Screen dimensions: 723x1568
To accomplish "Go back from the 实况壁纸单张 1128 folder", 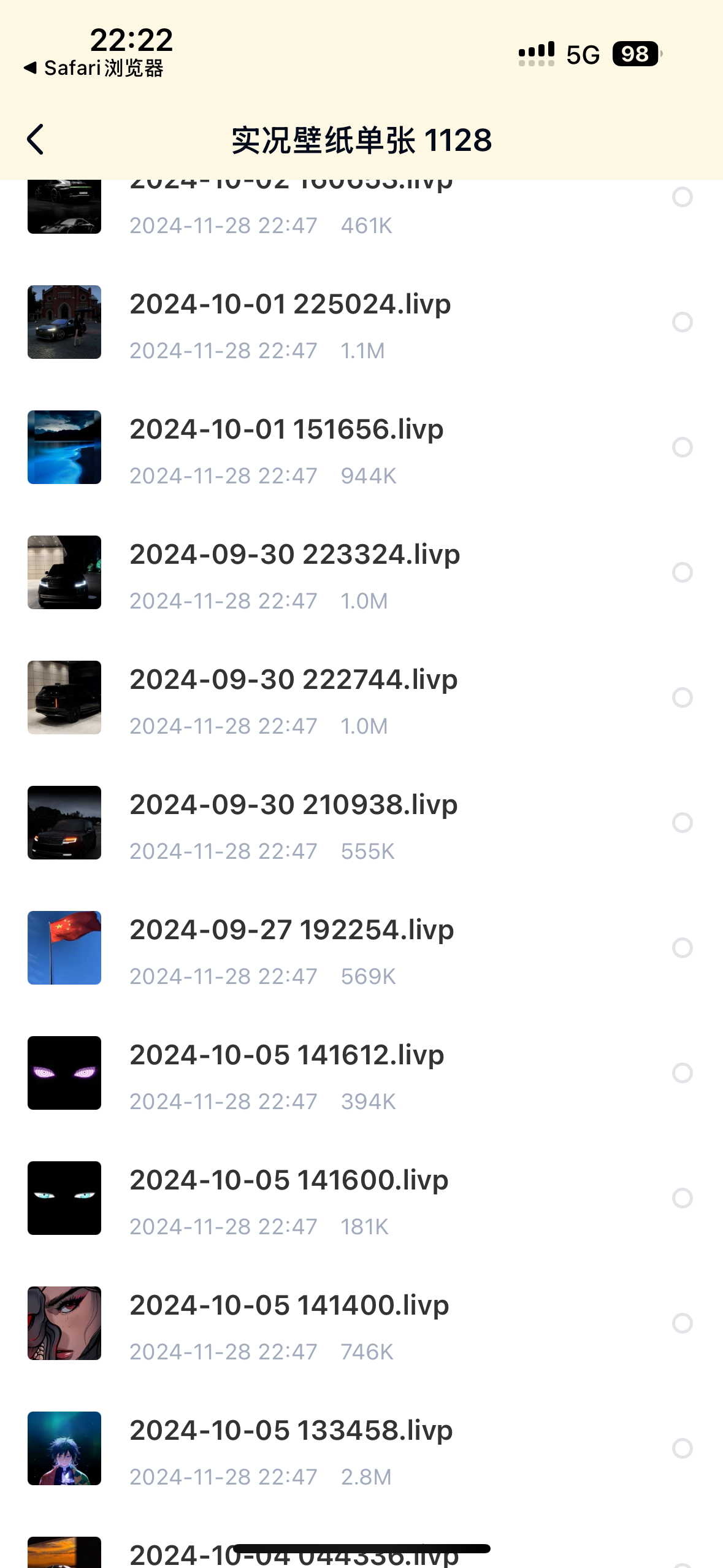I will [x=36, y=140].
